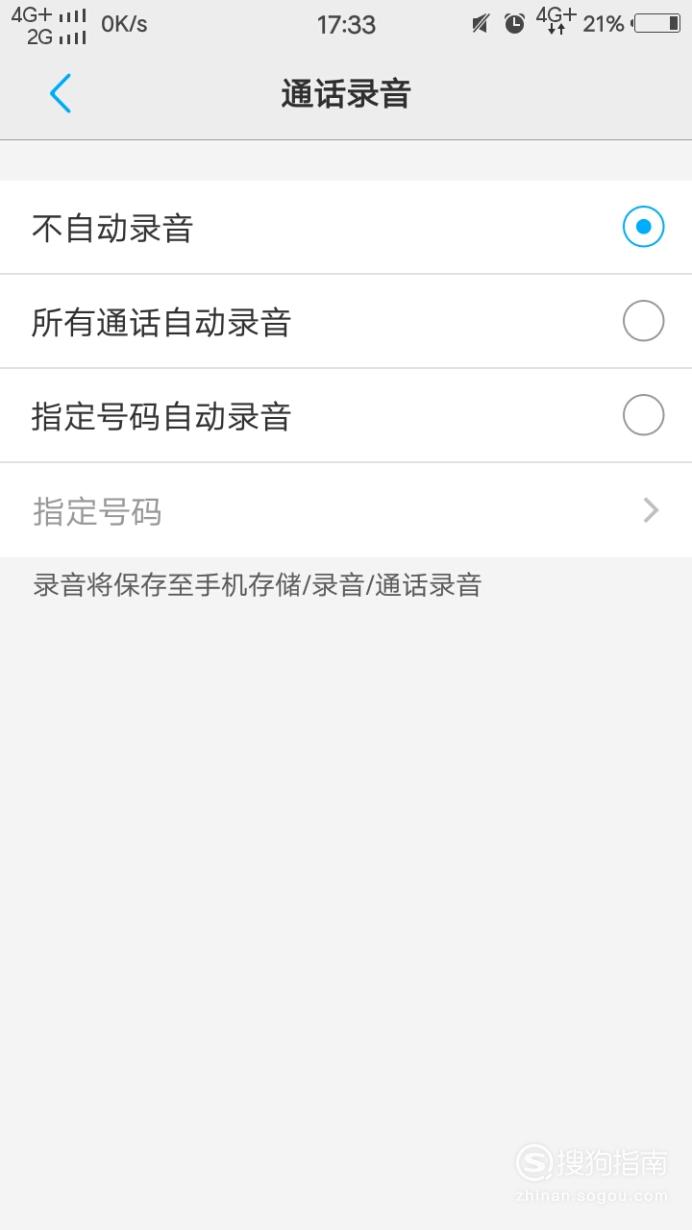Go back from 通话录音 screen
The height and width of the screenshot is (1230, 692).
coord(60,94)
